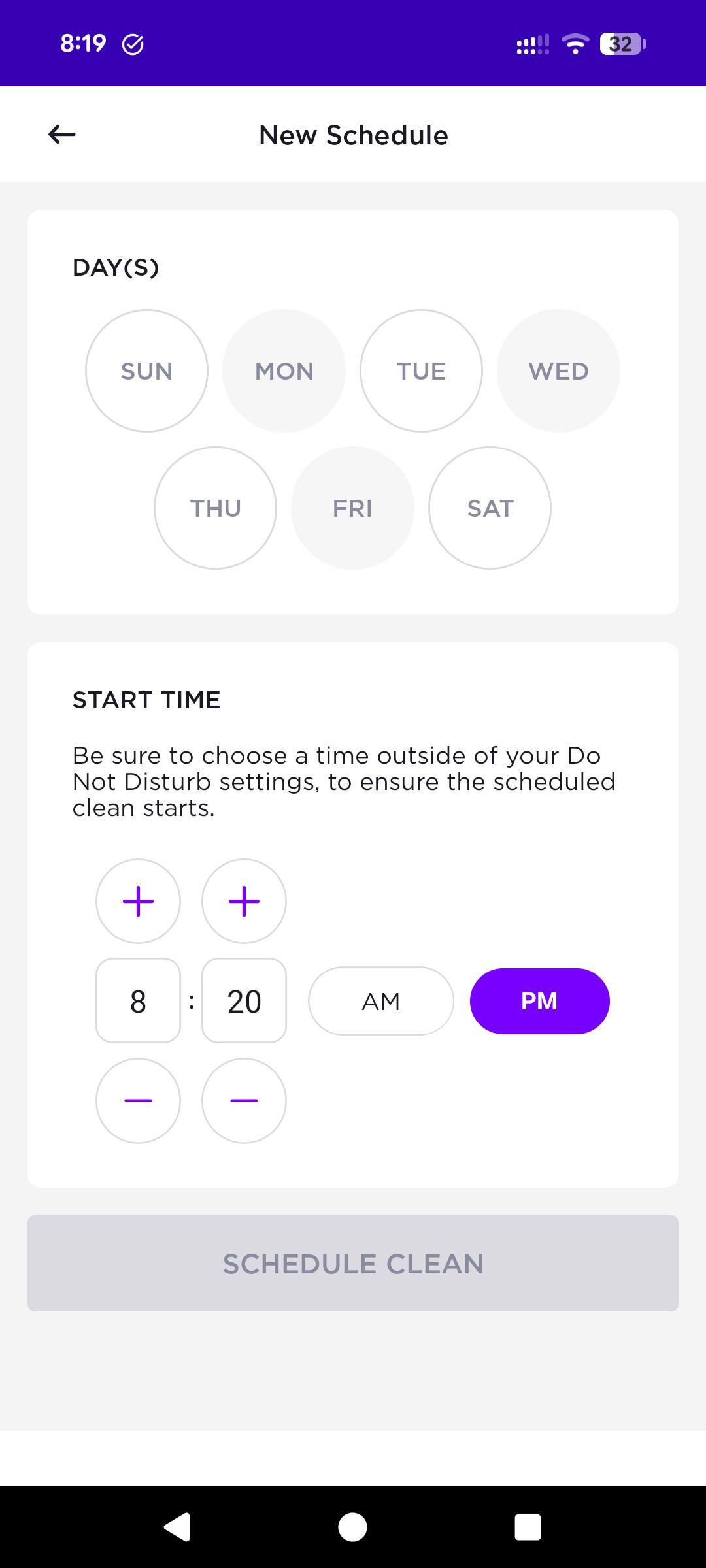Tap the hour field showing 8
This screenshot has height=1568, width=706.
(138, 1000)
